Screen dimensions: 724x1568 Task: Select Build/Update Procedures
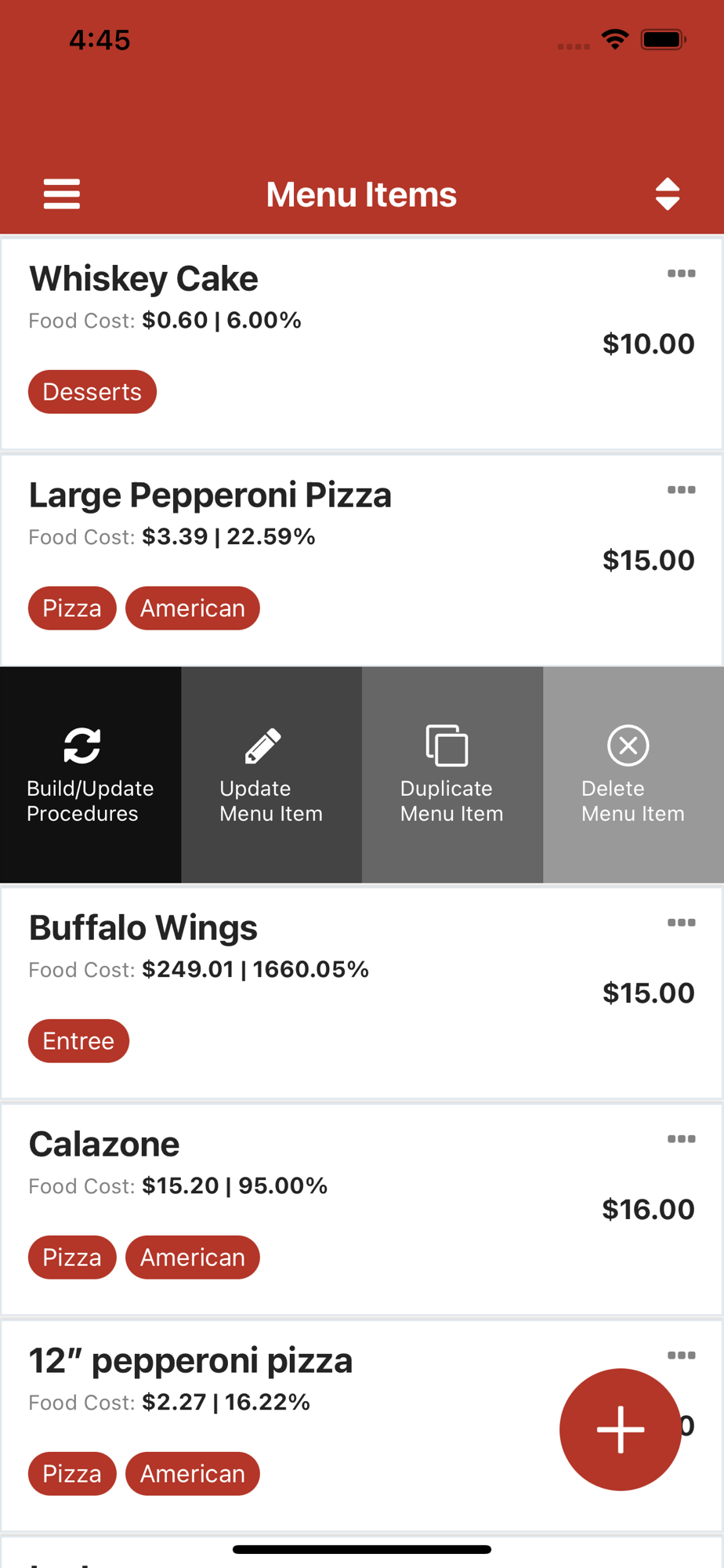click(x=91, y=775)
